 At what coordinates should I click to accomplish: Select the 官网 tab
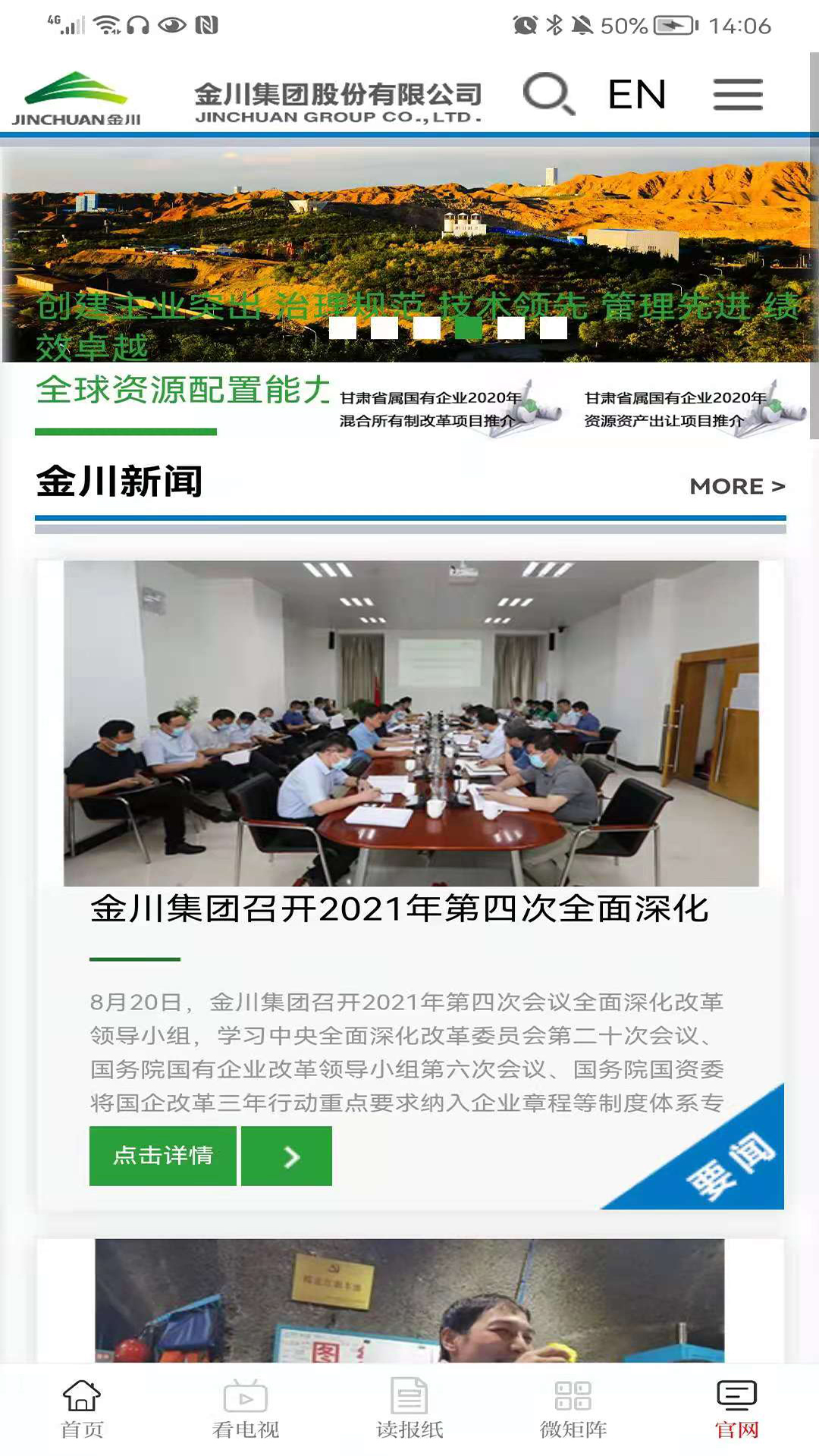coord(736,1409)
